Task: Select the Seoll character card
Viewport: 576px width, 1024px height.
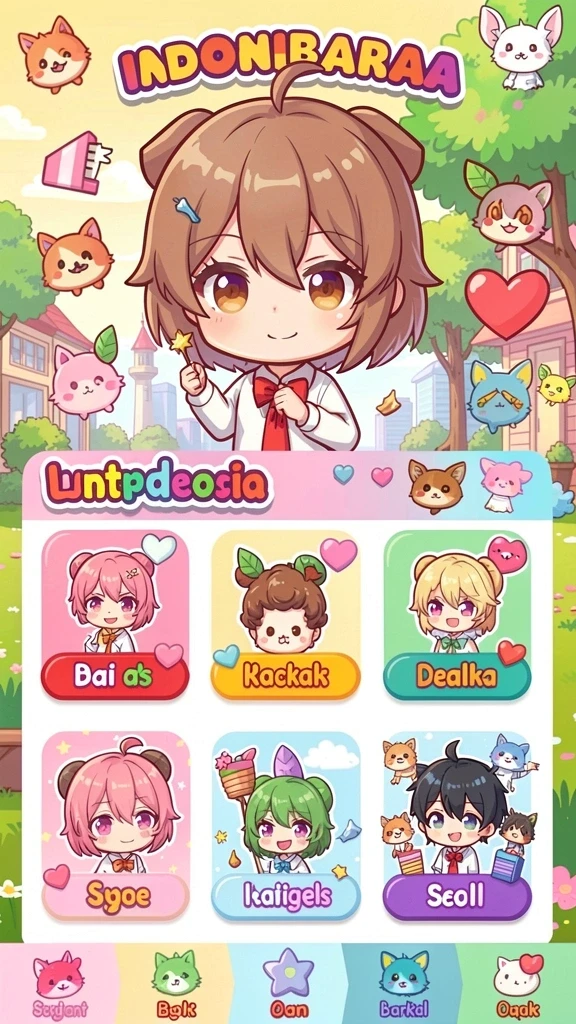Action: [x=456, y=826]
